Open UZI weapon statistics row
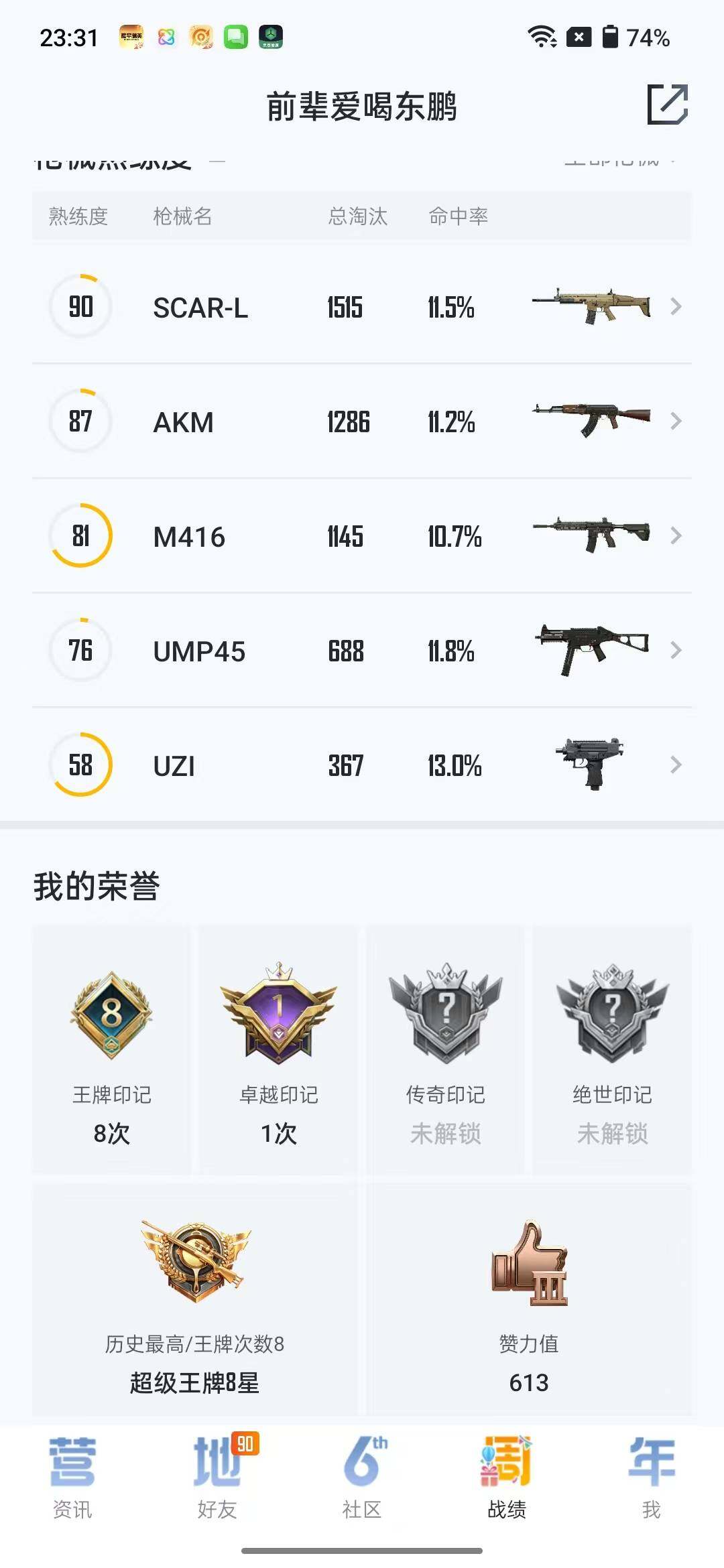 (362, 764)
